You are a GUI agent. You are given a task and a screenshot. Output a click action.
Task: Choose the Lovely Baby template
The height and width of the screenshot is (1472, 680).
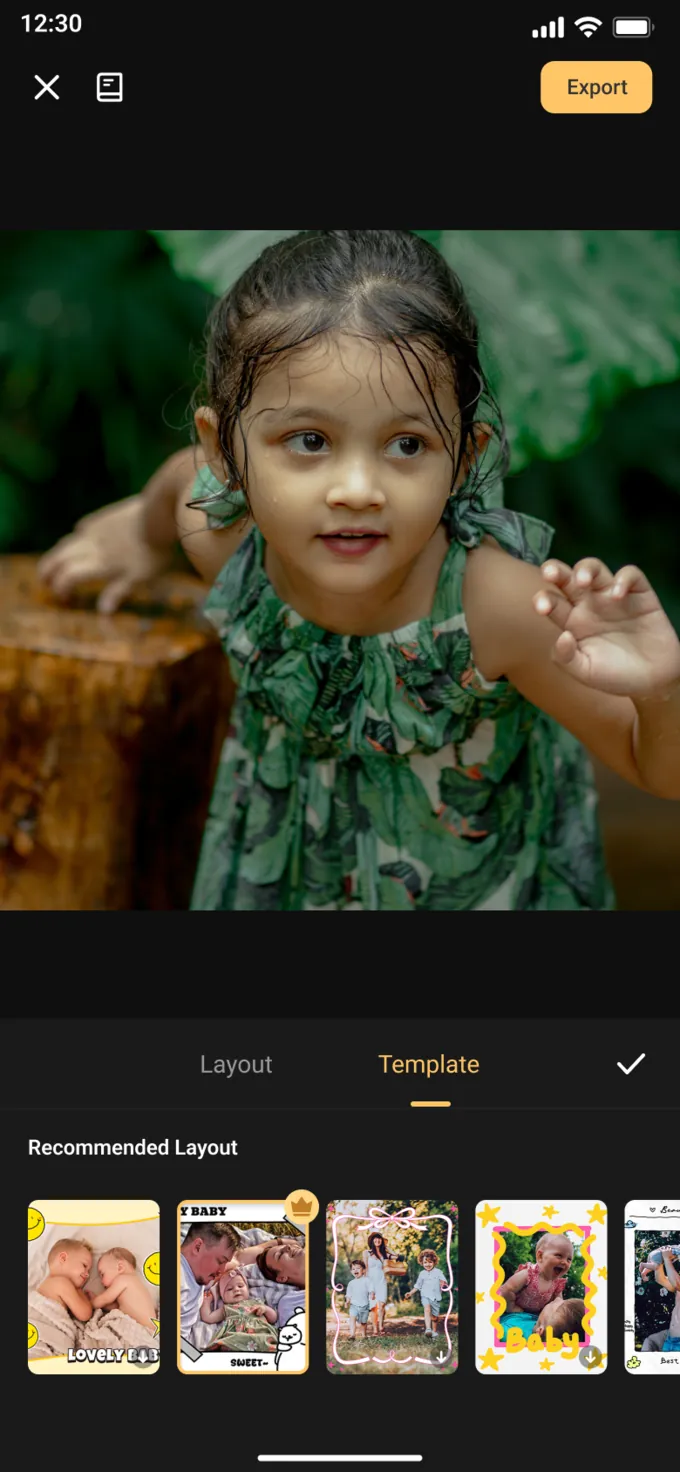point(94,1287)
